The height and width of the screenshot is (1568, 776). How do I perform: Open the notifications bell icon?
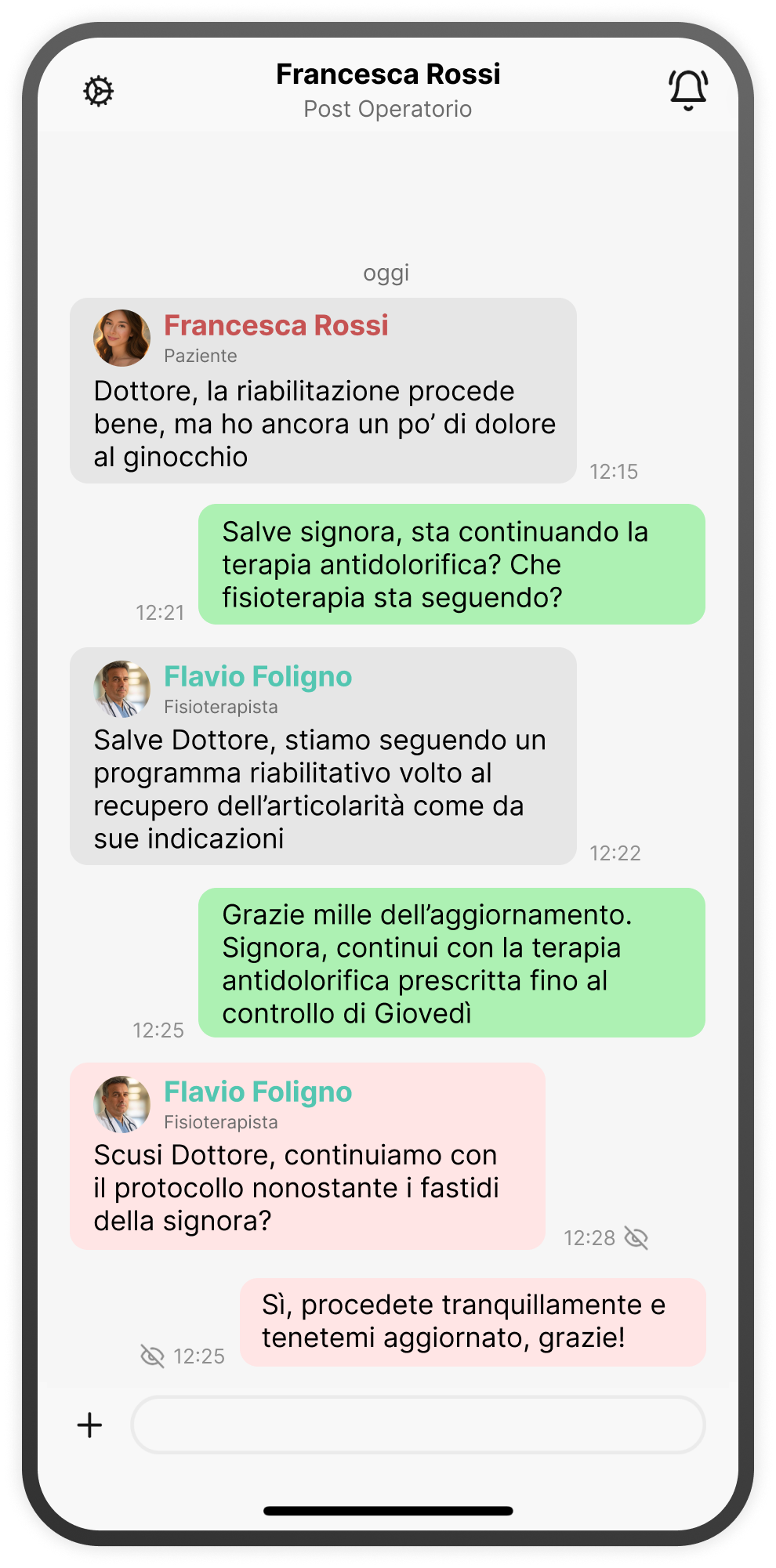pos(687,89)
